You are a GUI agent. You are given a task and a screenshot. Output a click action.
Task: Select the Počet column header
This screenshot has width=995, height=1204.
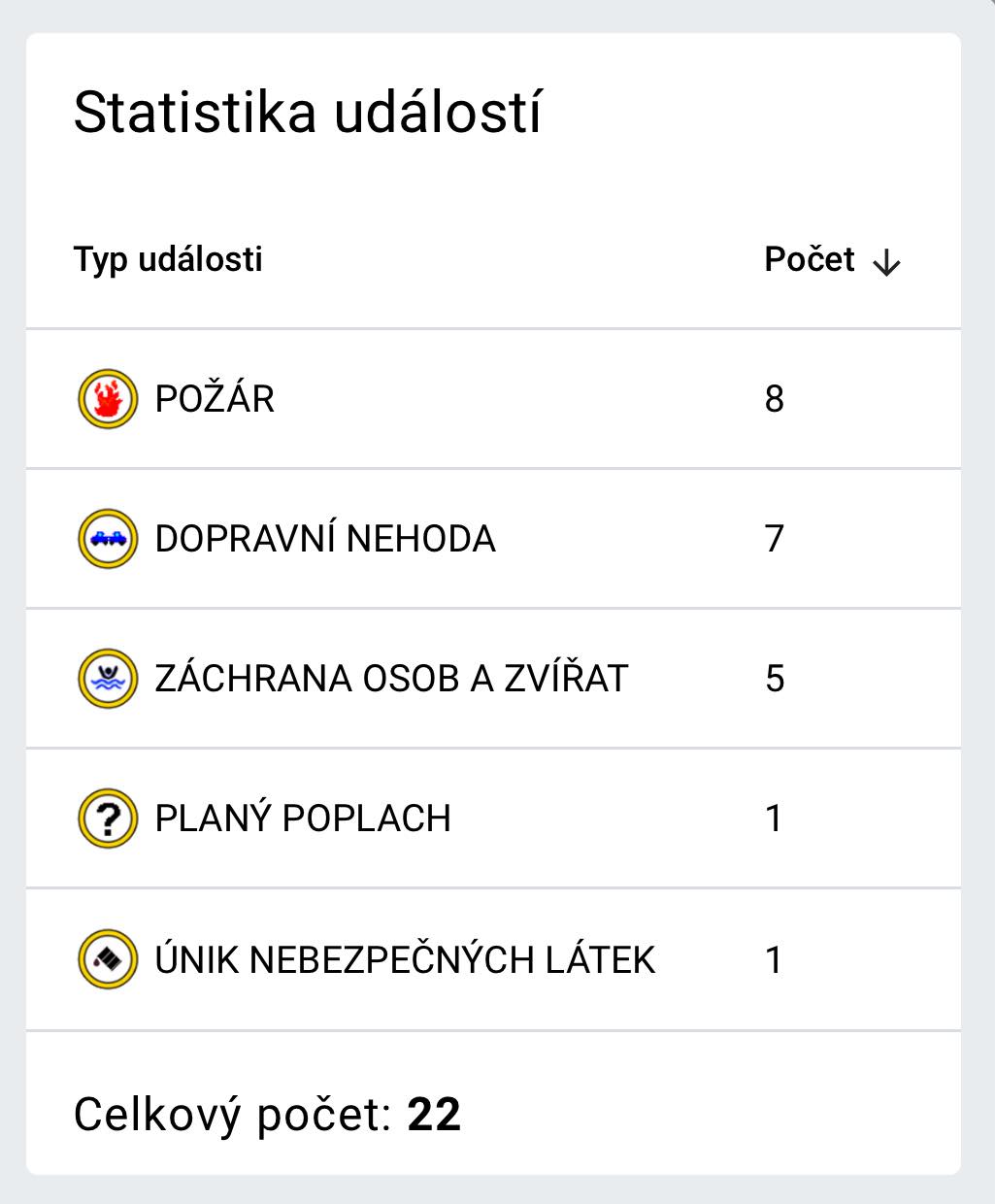(807, 259)
